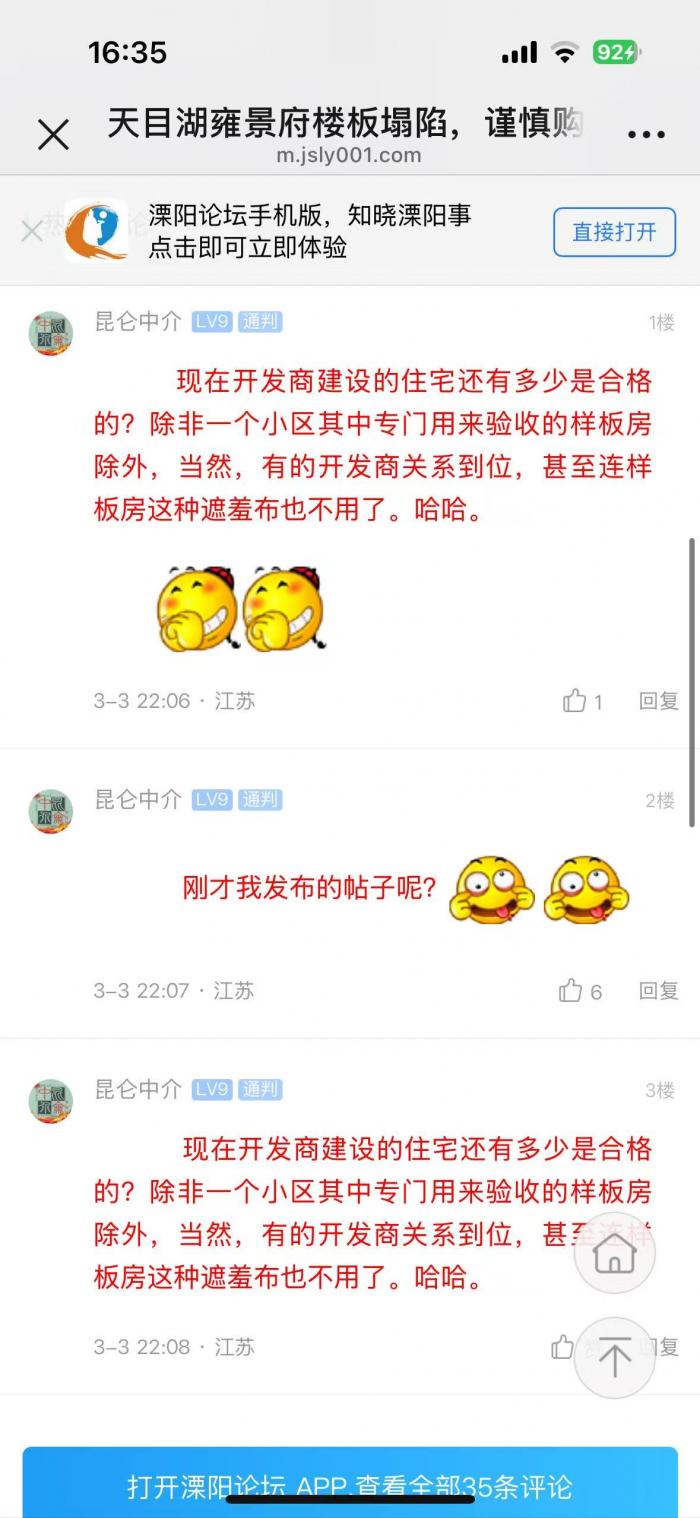
Task: Dismiss the 溧阳论坛手机版 banner
Action: coord(32,231)
